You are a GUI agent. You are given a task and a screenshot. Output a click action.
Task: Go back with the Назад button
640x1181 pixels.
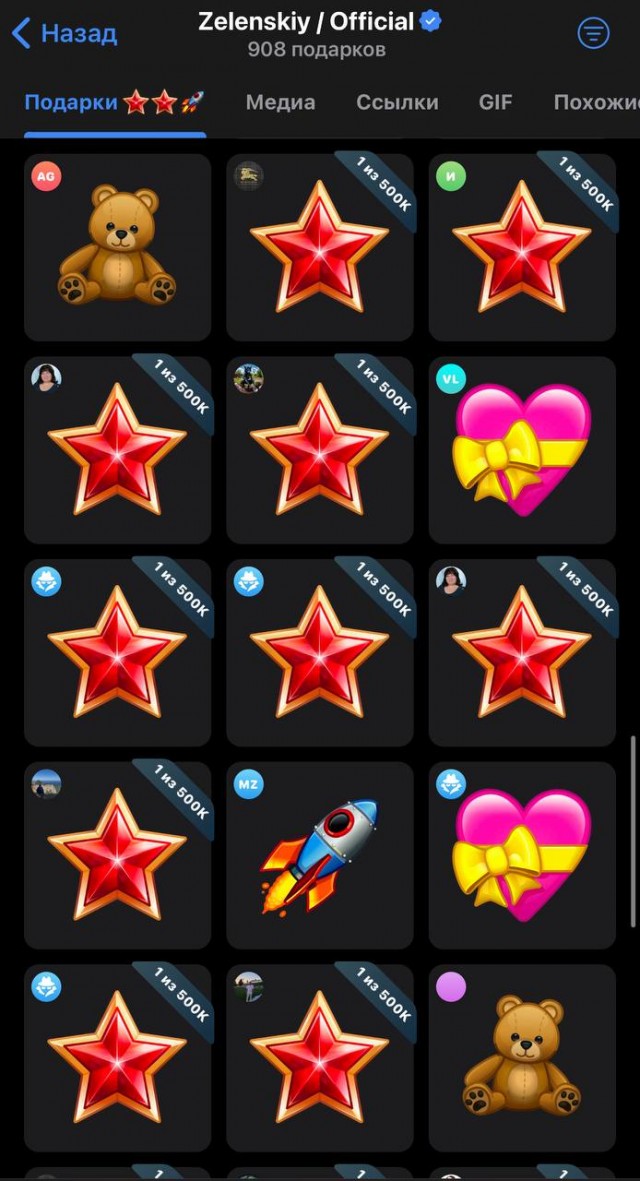65,34
